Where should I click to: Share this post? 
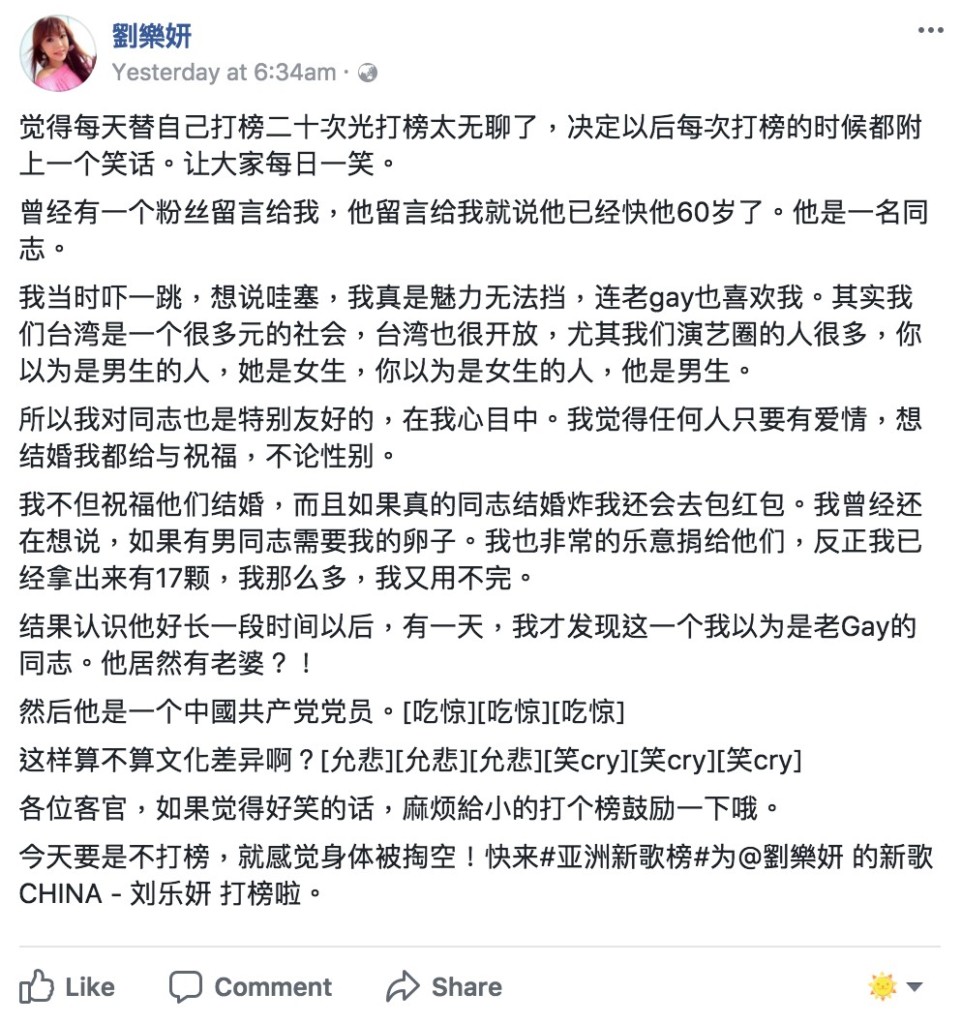[x=444, y=987]
